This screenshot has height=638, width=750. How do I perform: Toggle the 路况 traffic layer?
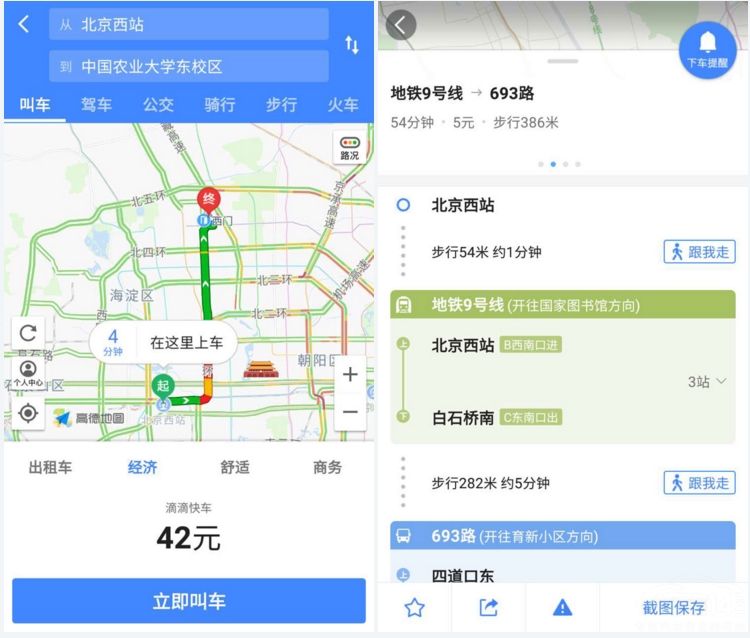click(349, 148)
